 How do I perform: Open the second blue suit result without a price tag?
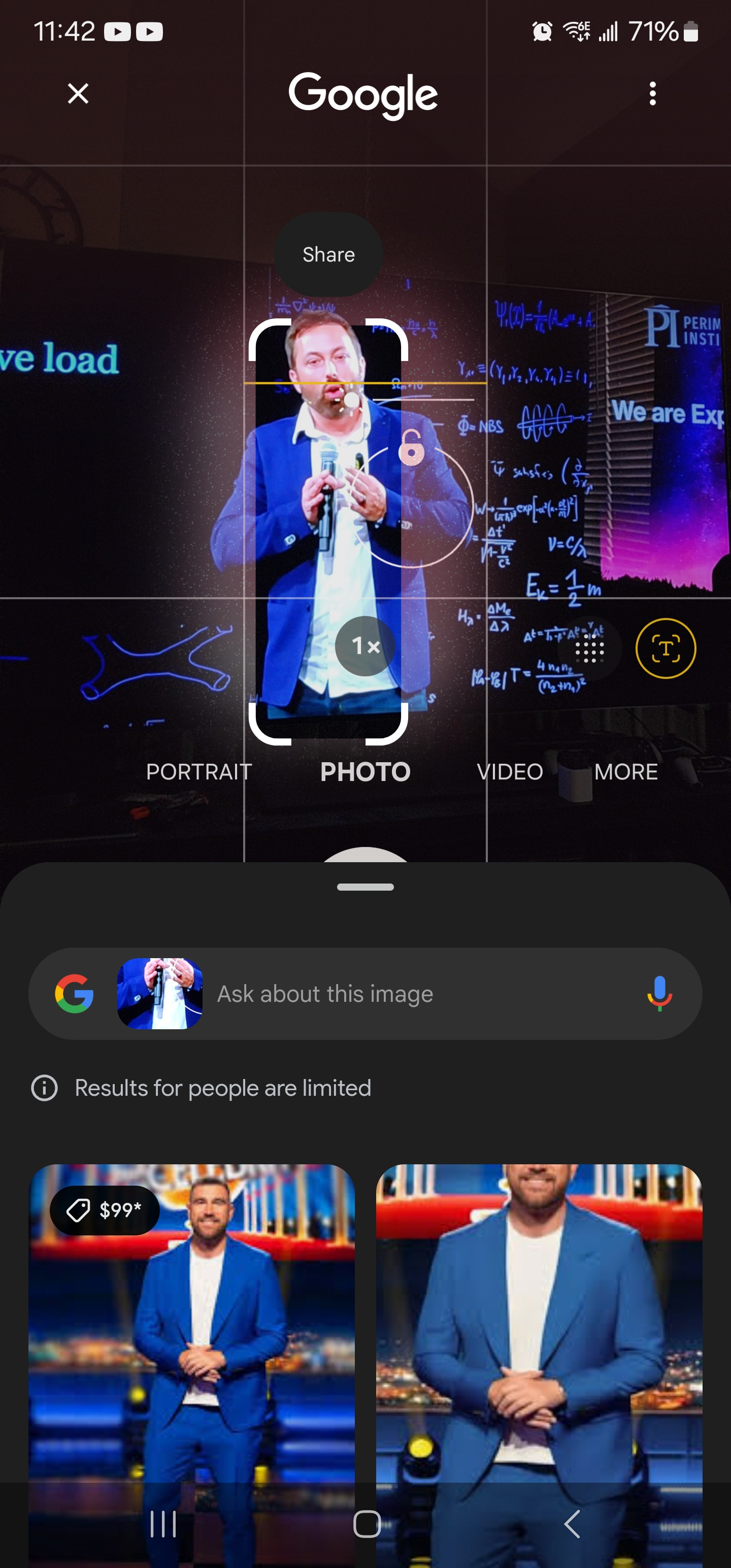click(539, 1363)
